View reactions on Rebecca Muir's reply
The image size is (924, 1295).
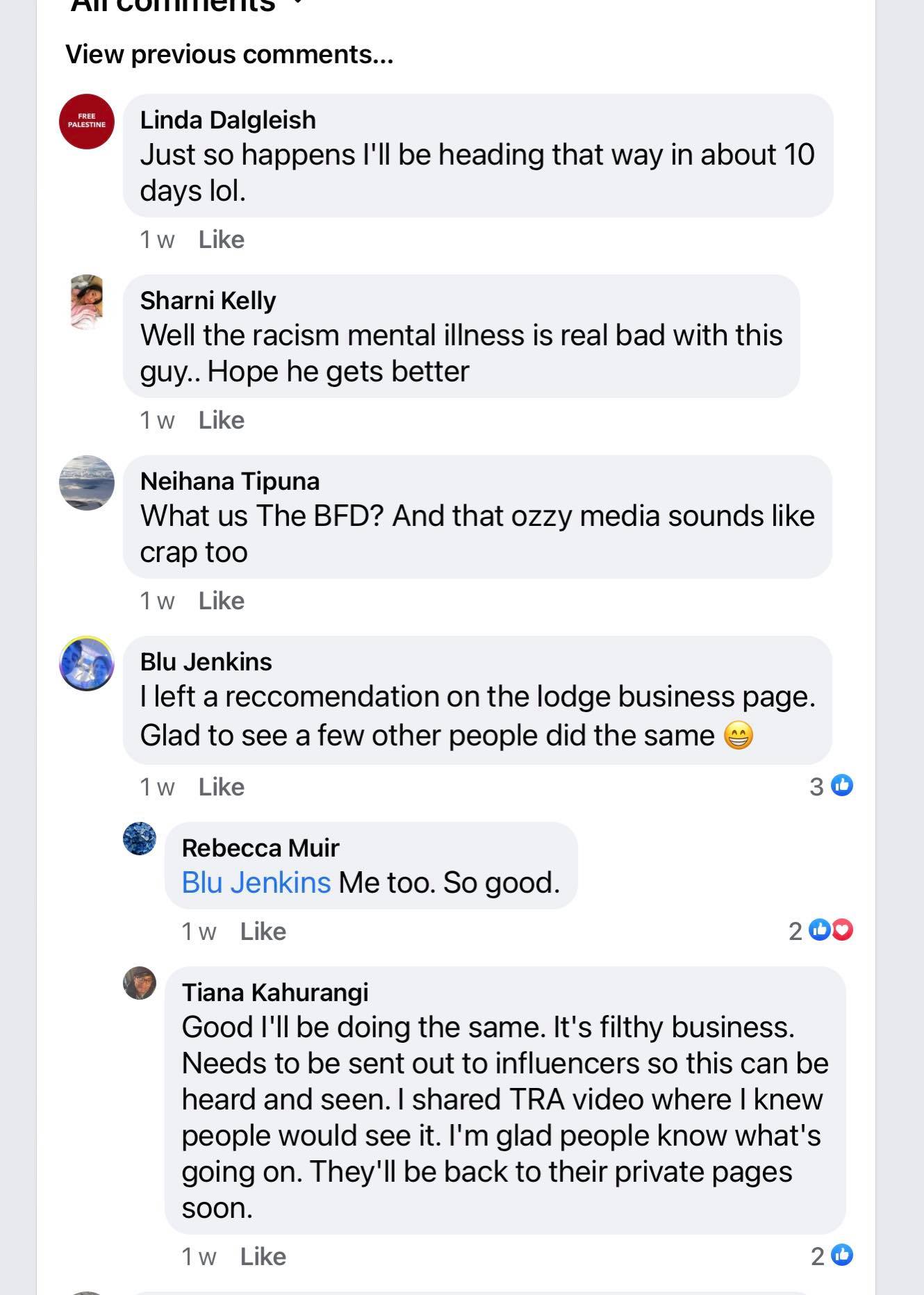[x=821, y=930]
